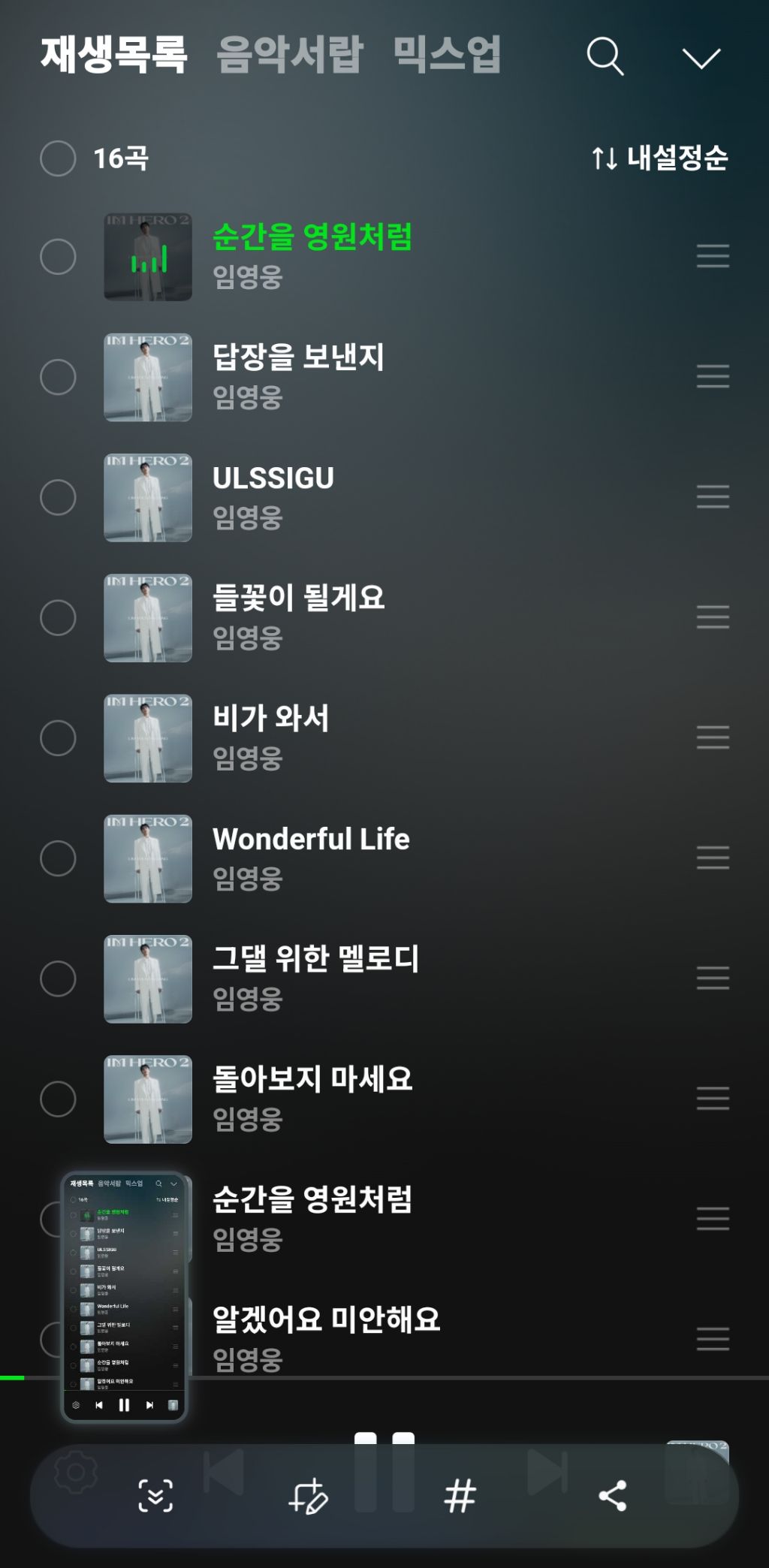Screen dimensions: 769x1568
Task: Tick the select-all circle beside 16곡
Action: [x=58, y=158]
